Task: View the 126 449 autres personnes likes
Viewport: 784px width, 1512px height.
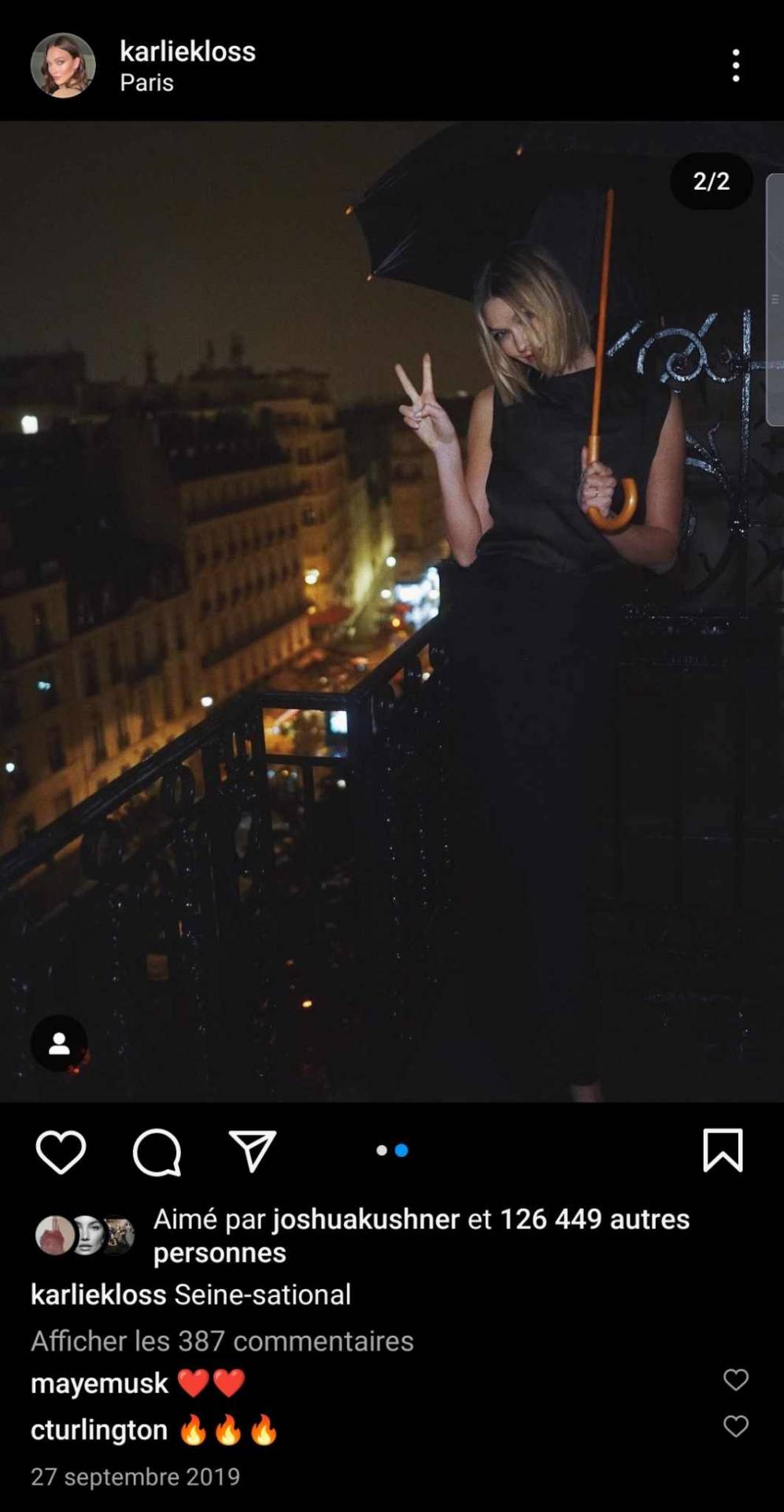Action: click(594, 1219)
